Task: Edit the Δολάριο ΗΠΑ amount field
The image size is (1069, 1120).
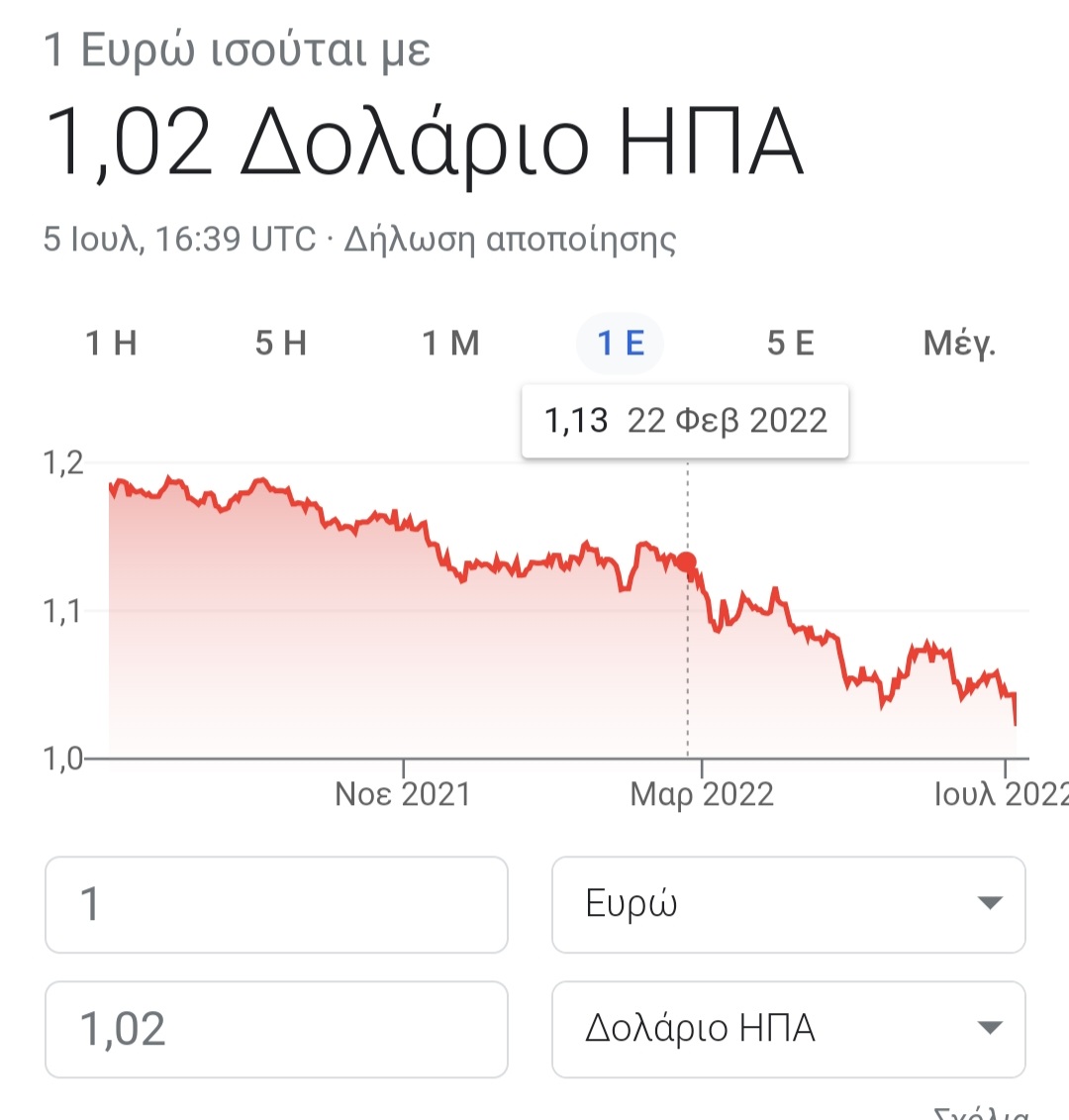Action: click(276, 1029)
